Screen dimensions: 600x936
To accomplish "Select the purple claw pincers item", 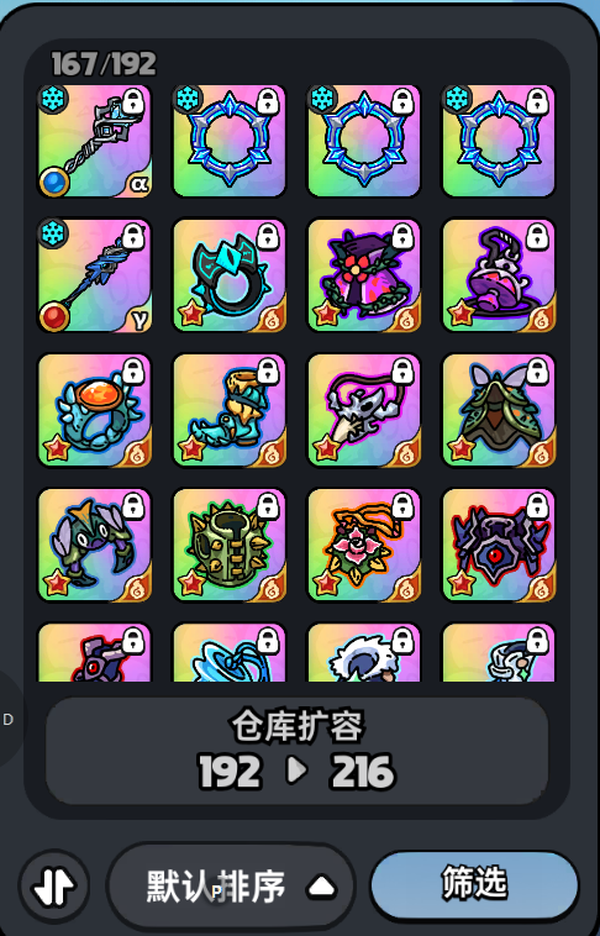I will point(95,543).
